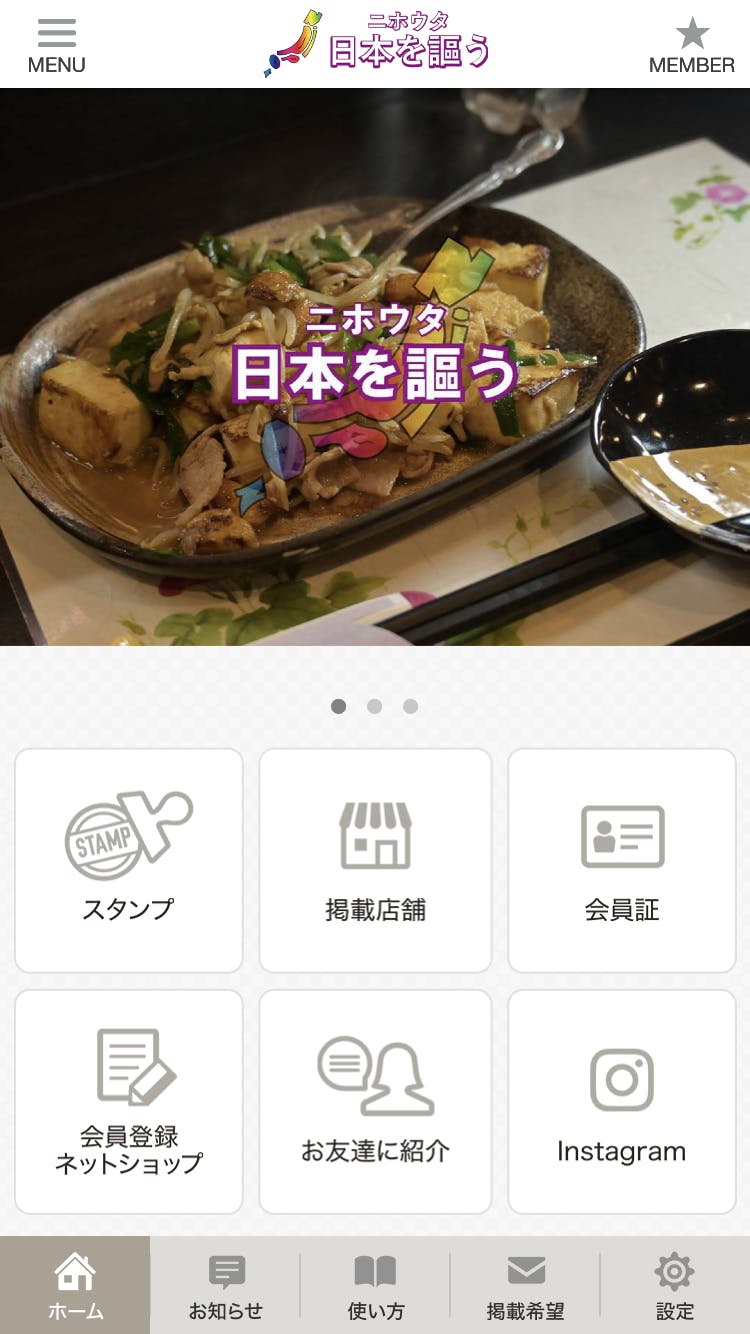Switch to the 使い方 tab
The image size is (750, 1334).
coord(375,1285)
